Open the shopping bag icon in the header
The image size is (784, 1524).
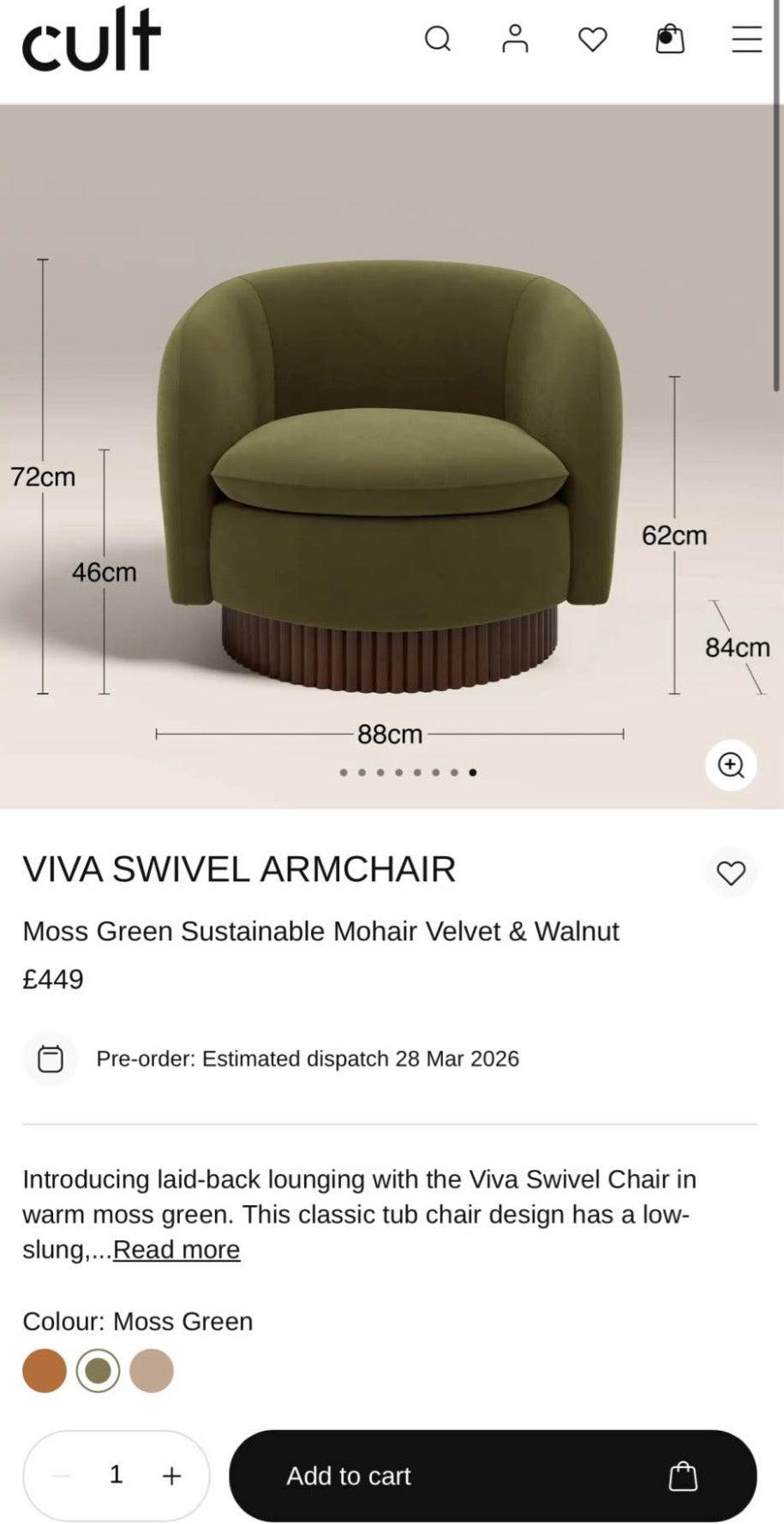pos(669,39)
